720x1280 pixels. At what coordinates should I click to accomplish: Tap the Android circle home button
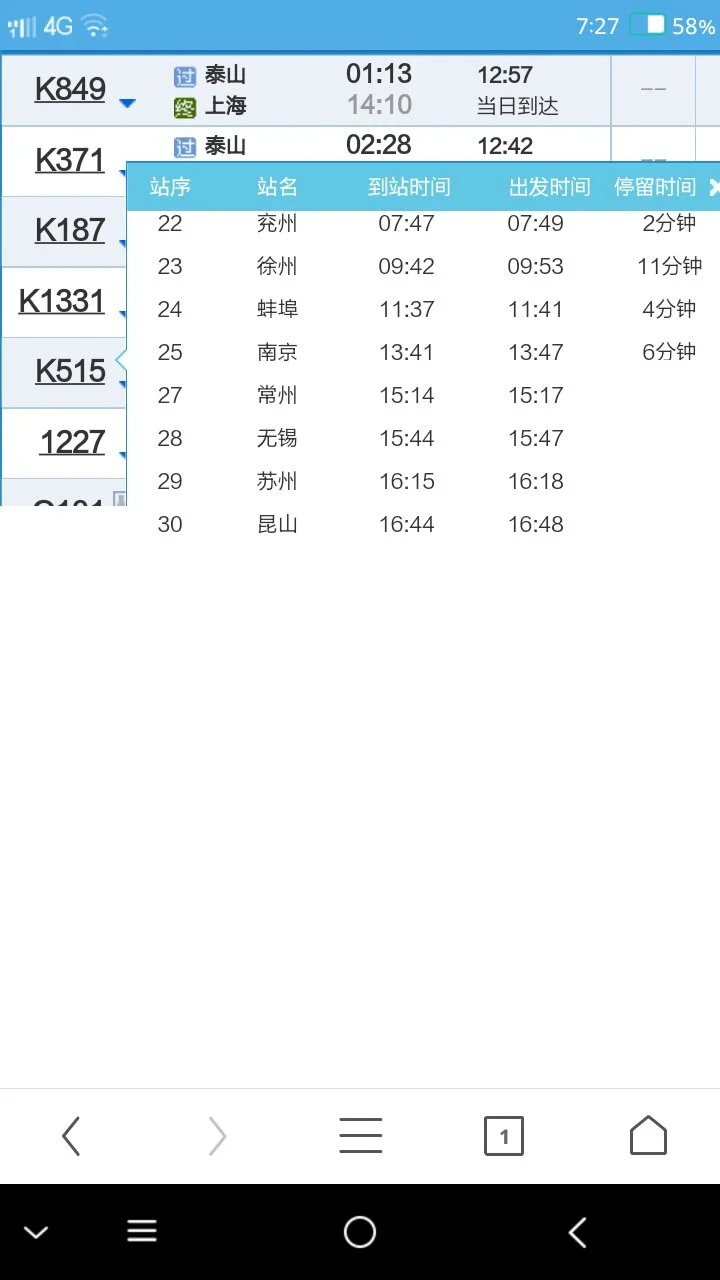coord(359,1231)
